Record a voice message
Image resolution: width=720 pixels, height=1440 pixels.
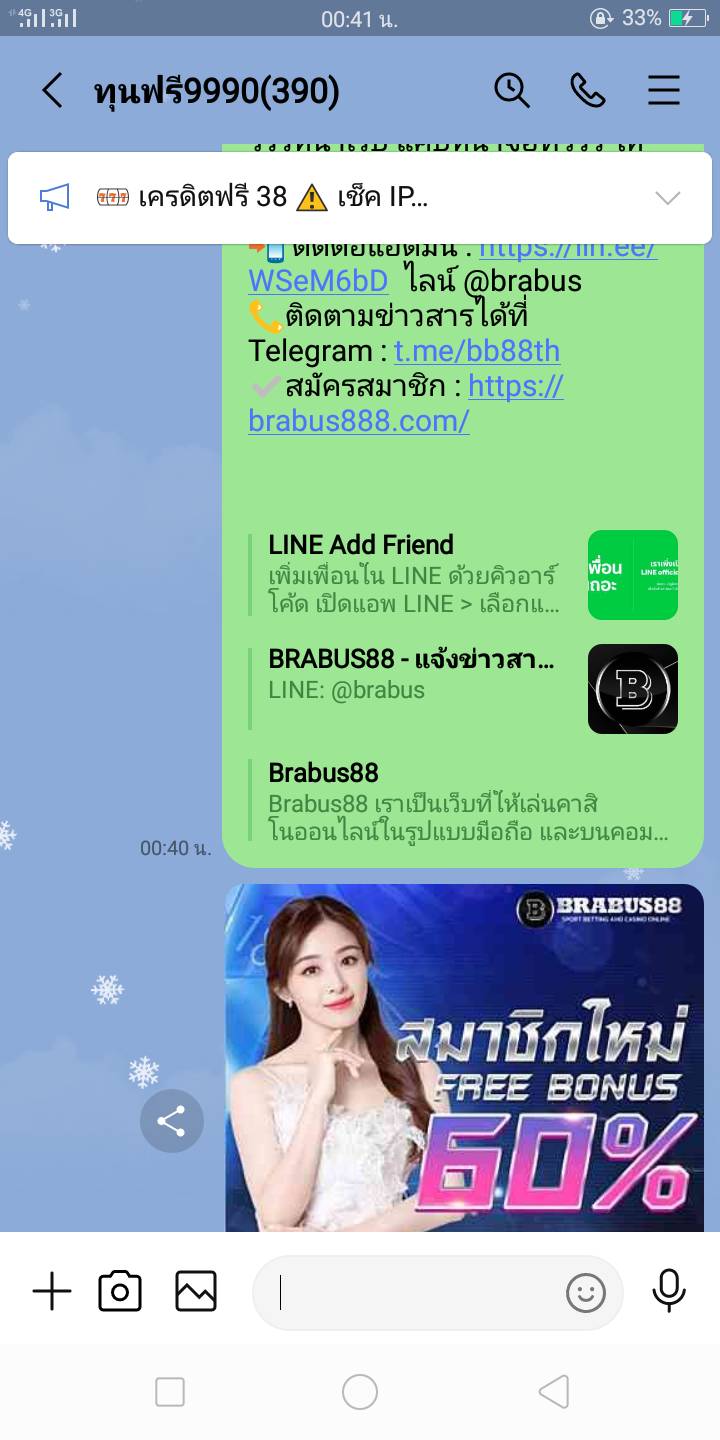668,1291
